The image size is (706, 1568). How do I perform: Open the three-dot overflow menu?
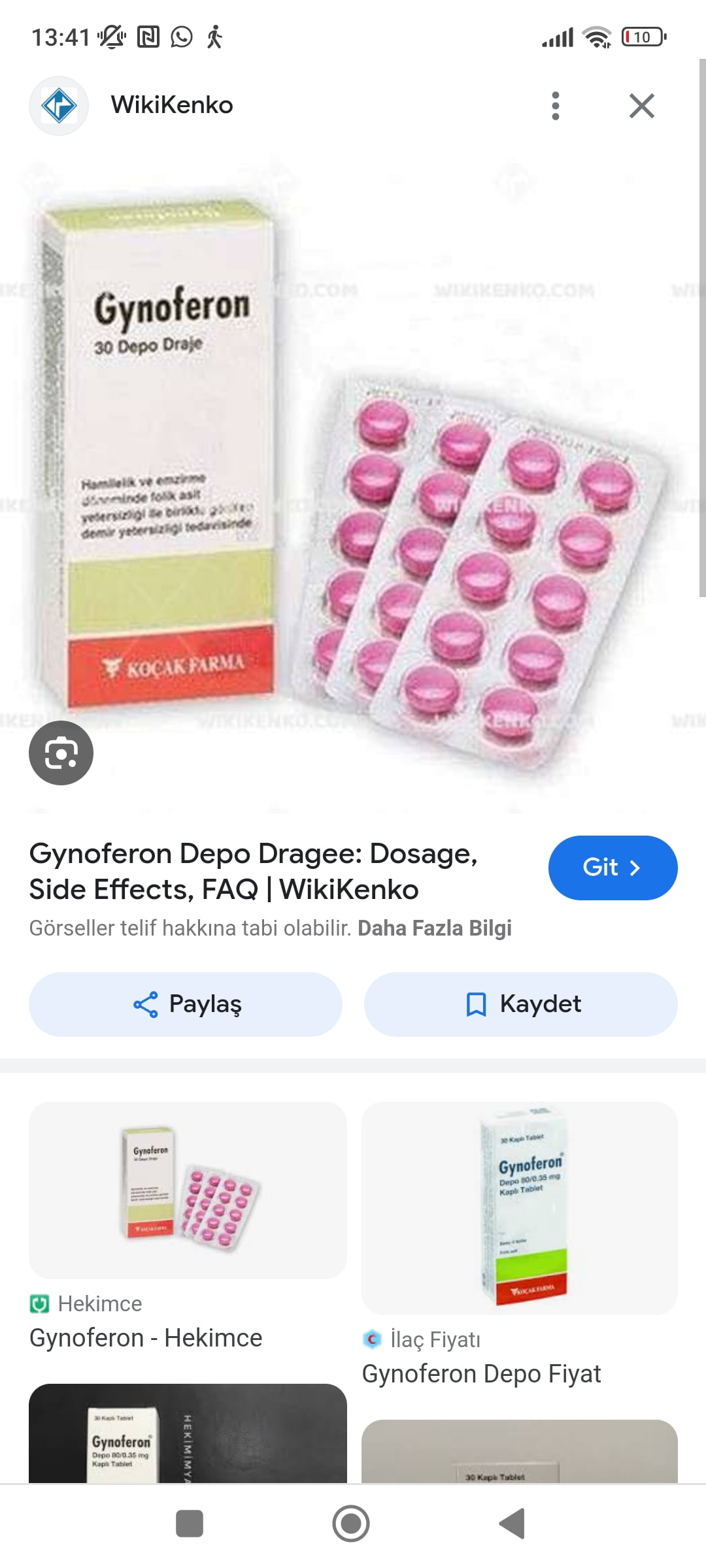(556, 105)
